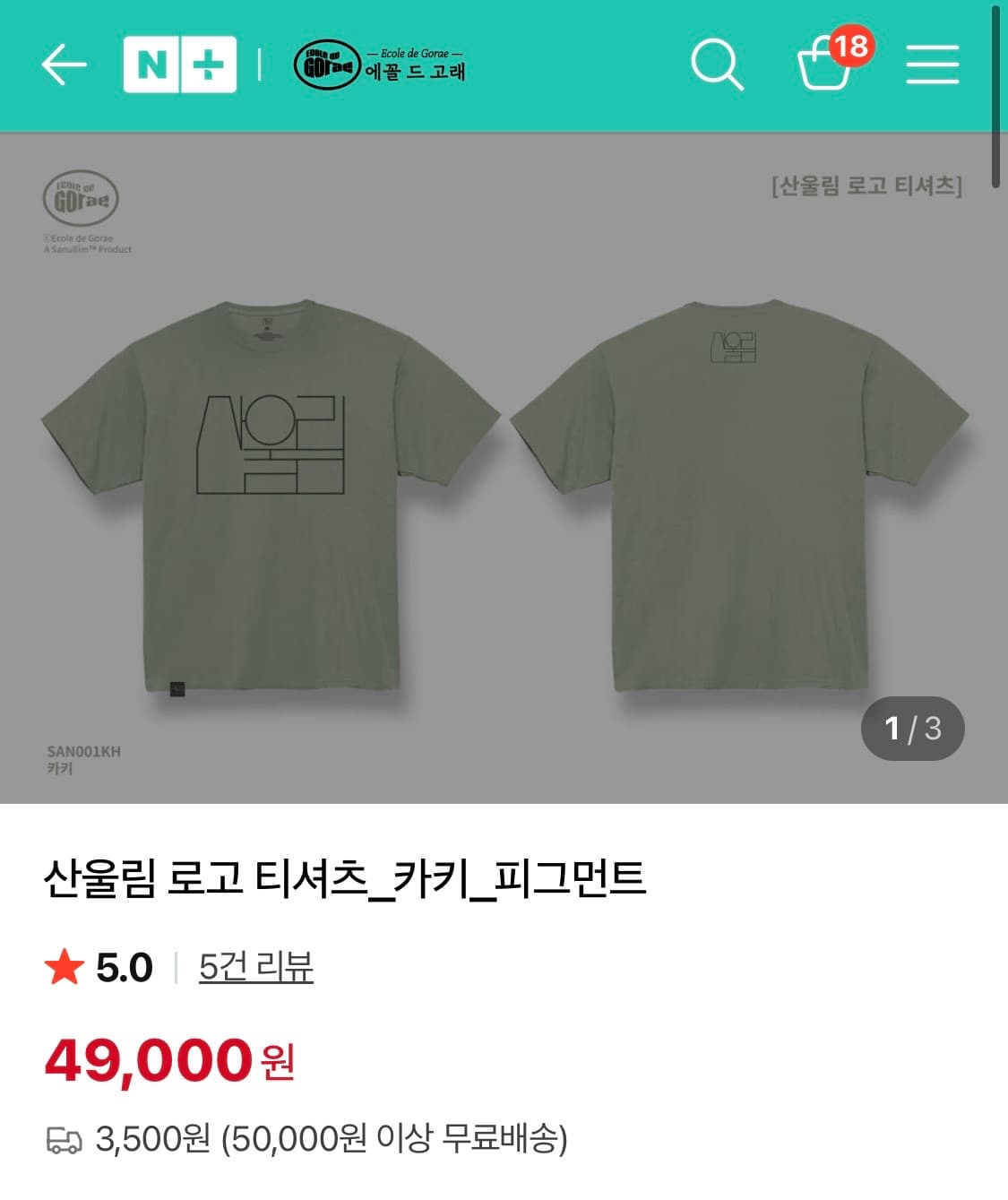Image resolution: width=1008 pixels, height=1200 pixels.
Task: Click the 산울림 로고 티셔츠 image caption
Action: click(867, 187)
